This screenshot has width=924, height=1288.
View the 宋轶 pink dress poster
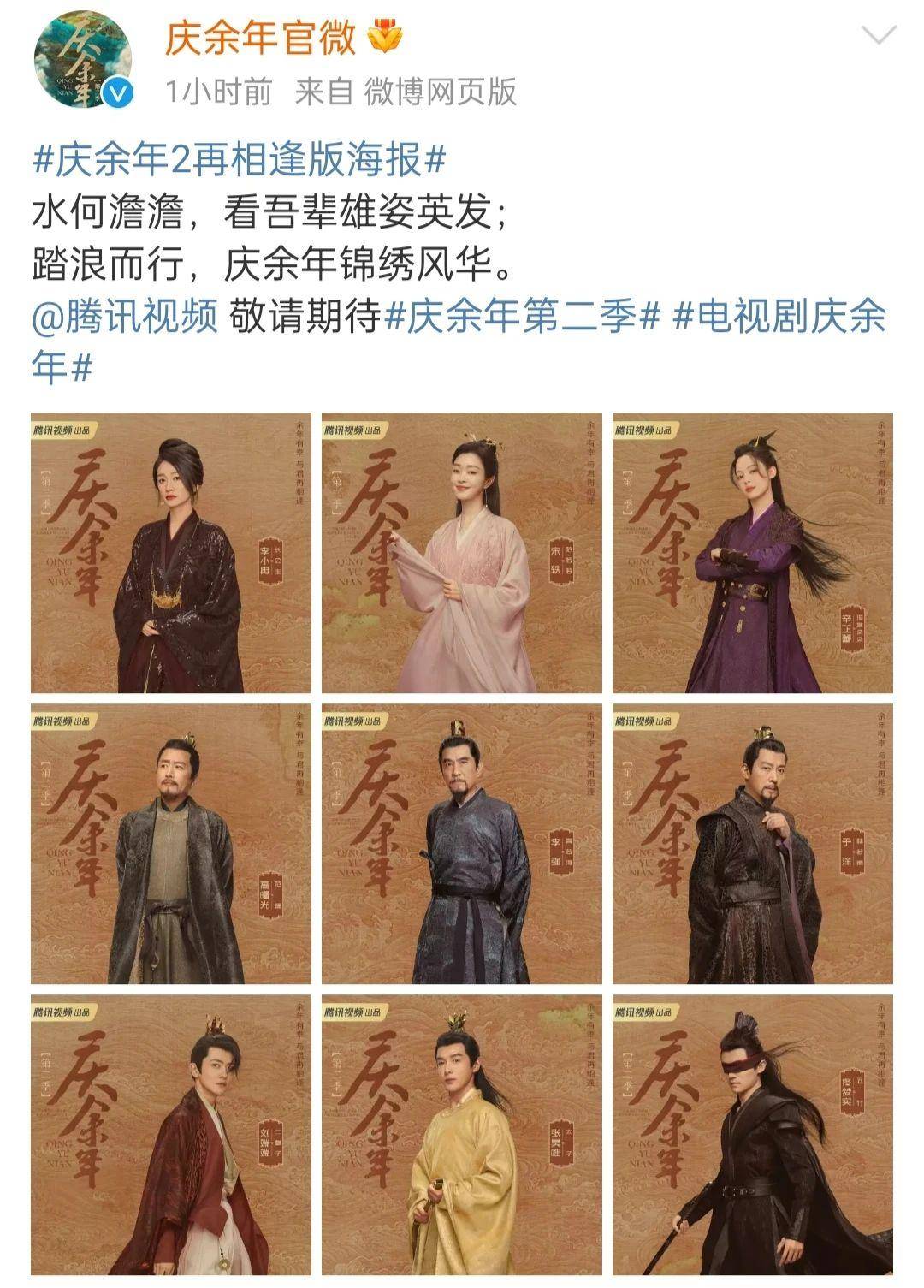pos(461,553)
